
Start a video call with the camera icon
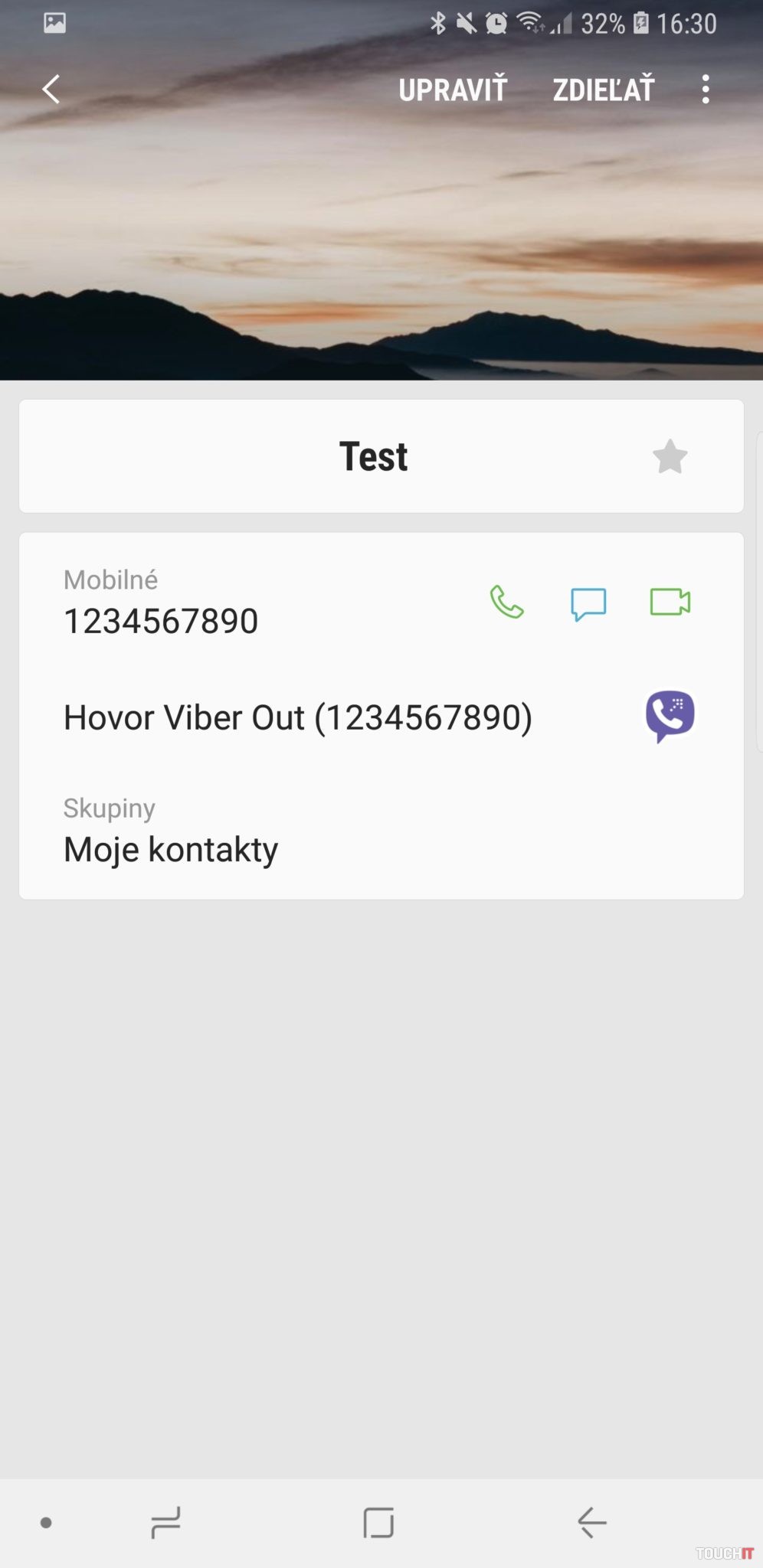(x=670, y=603)
